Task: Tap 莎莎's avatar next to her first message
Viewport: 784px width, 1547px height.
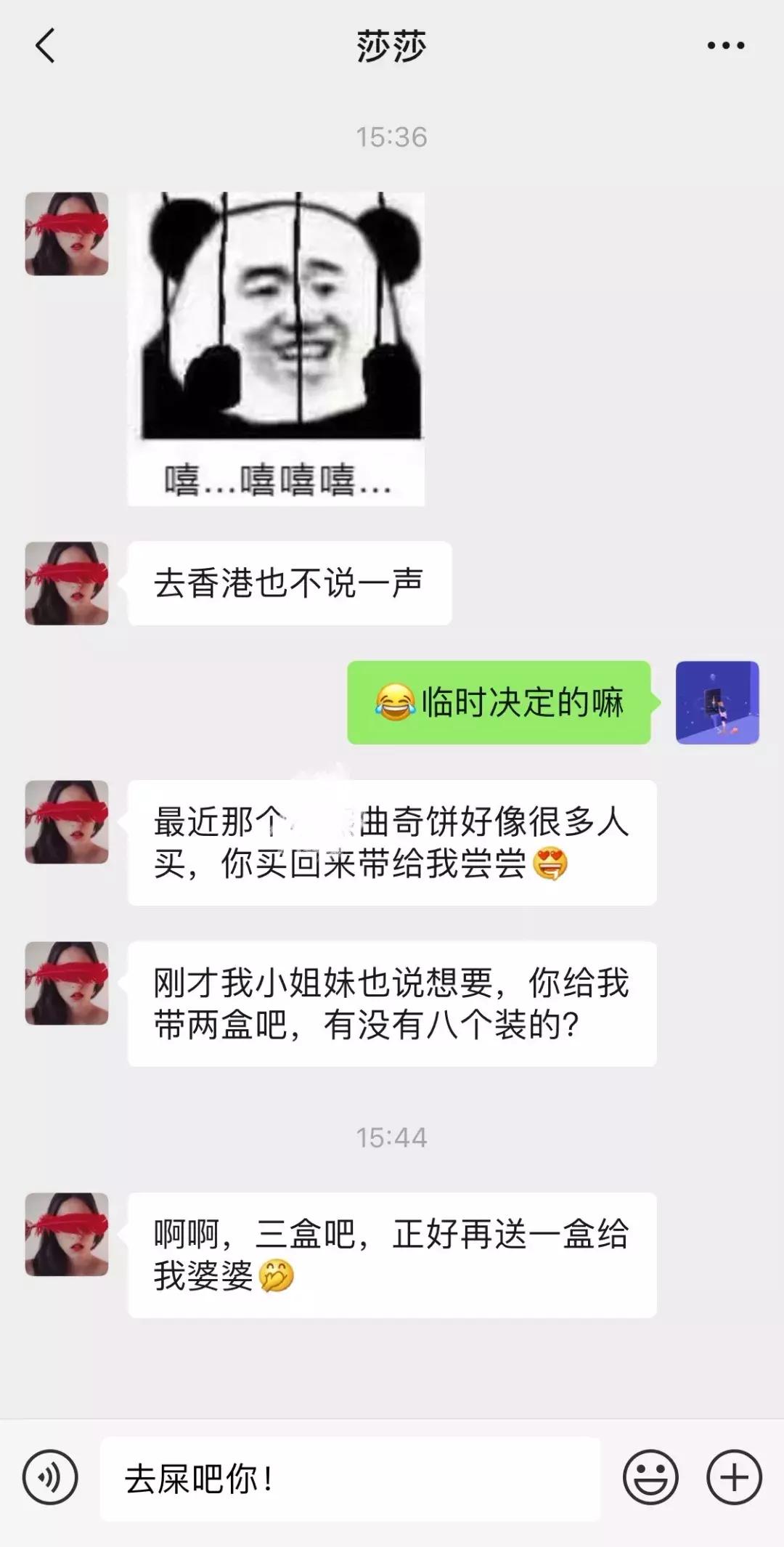Action: [66, 232]
